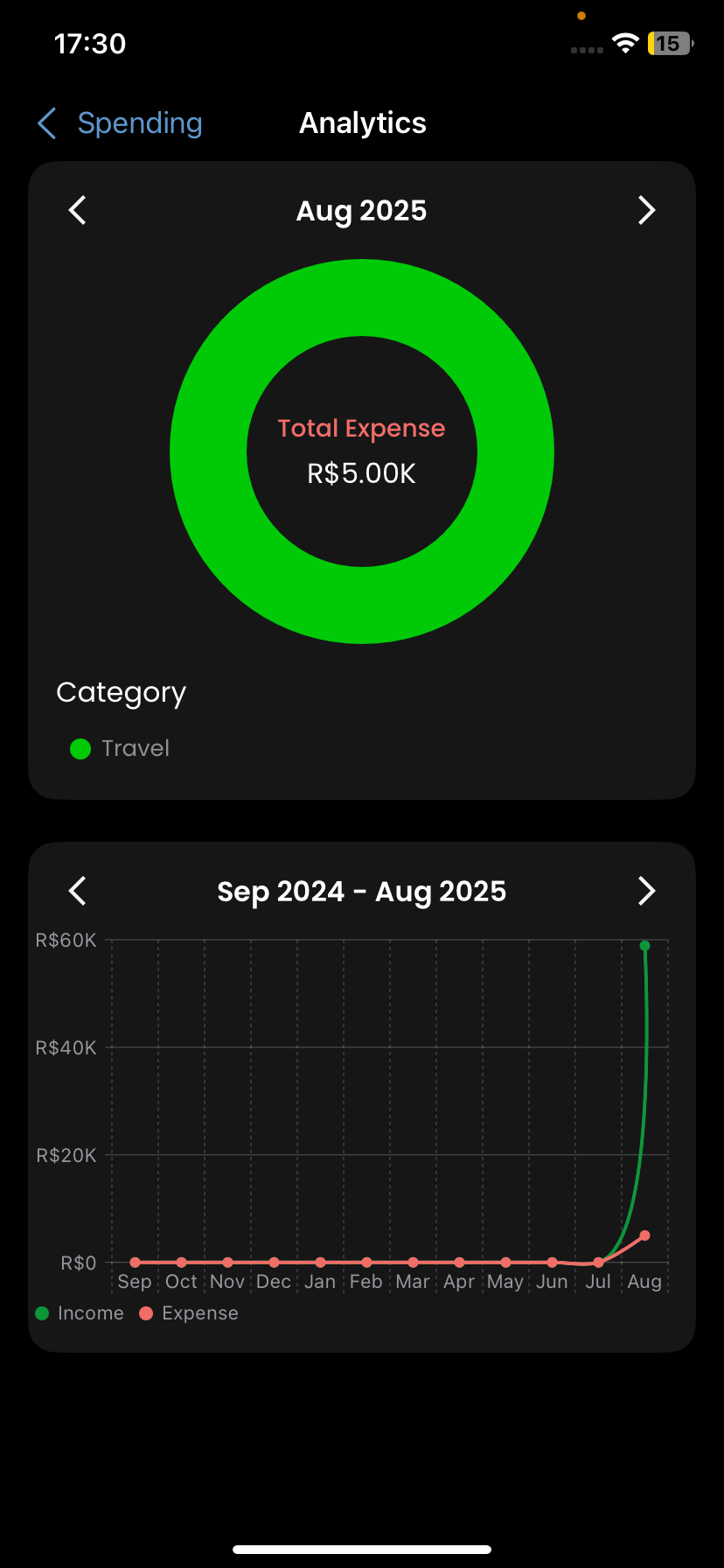Go to the period before Sep 2024
Viewport: 724px width, 1568px height.
(x=78, y=891)
